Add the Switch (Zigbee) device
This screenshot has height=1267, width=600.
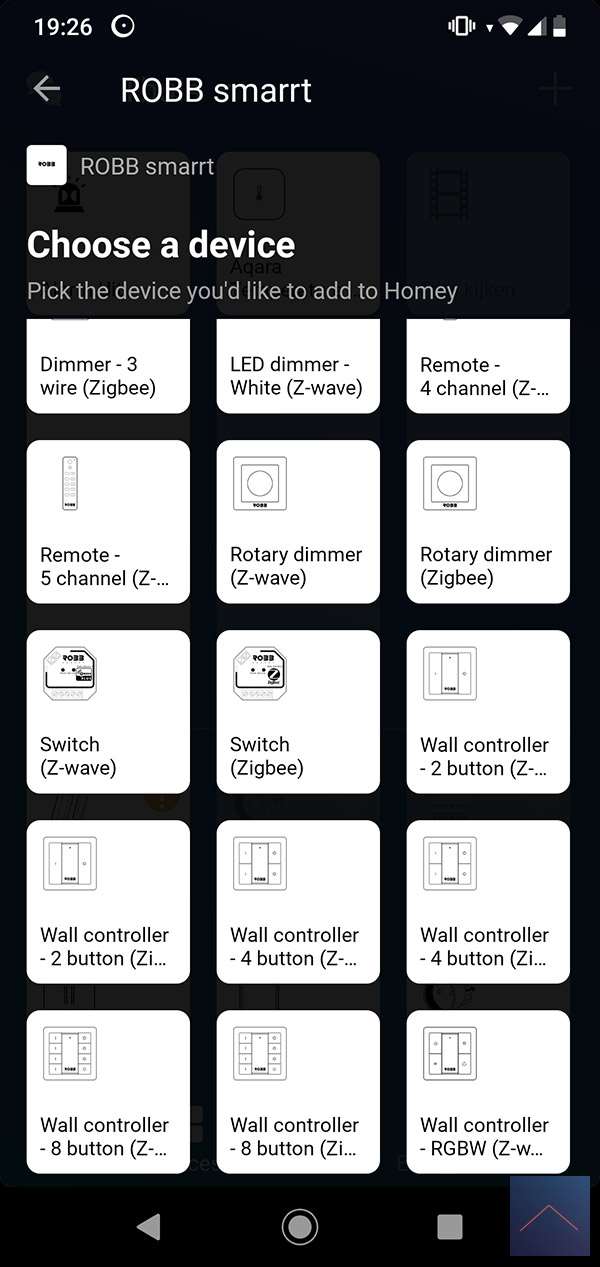[298, 711]
